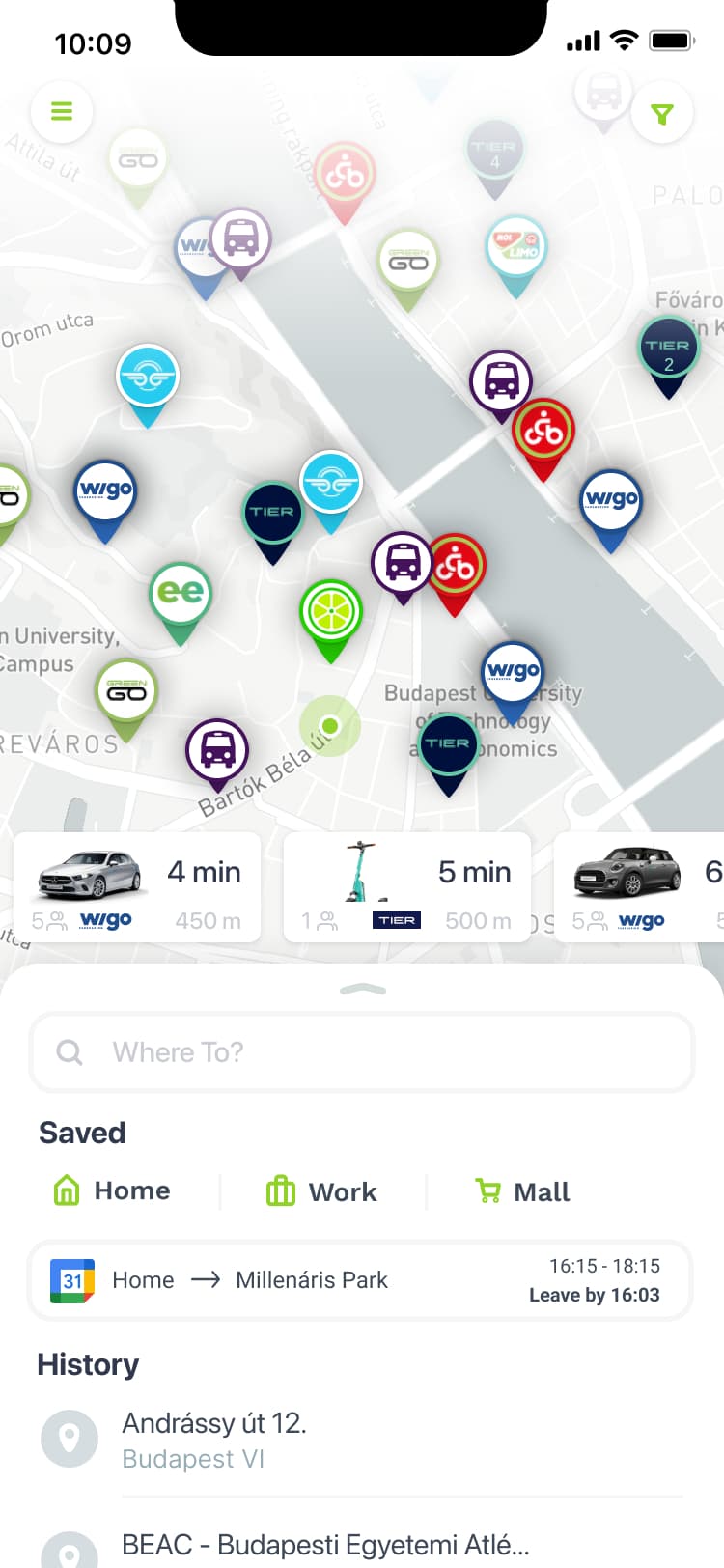
Task: Open the calendar trip to Millenáris Park
Action: click(362, 1280)
